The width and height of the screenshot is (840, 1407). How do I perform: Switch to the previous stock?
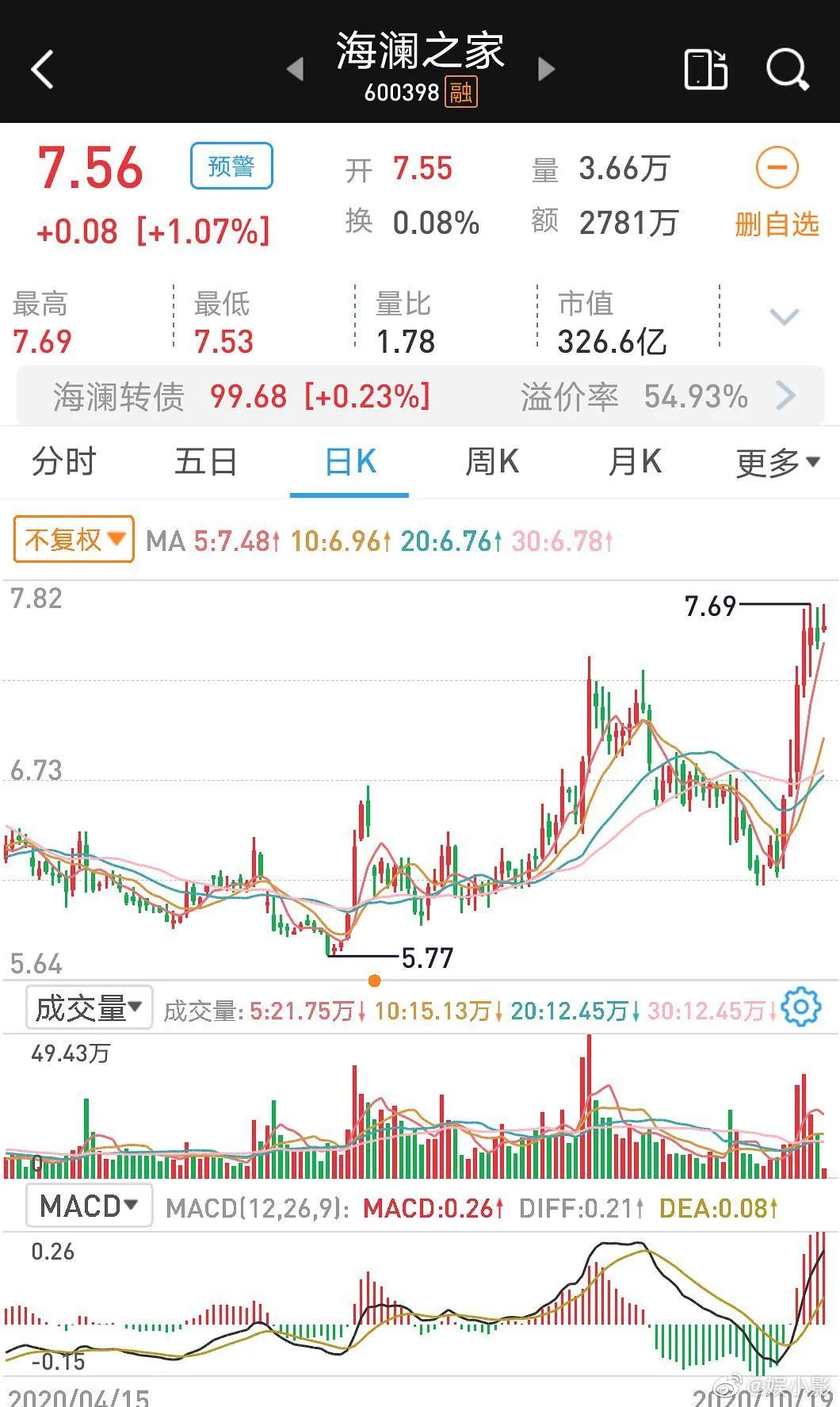coord(295,69)
